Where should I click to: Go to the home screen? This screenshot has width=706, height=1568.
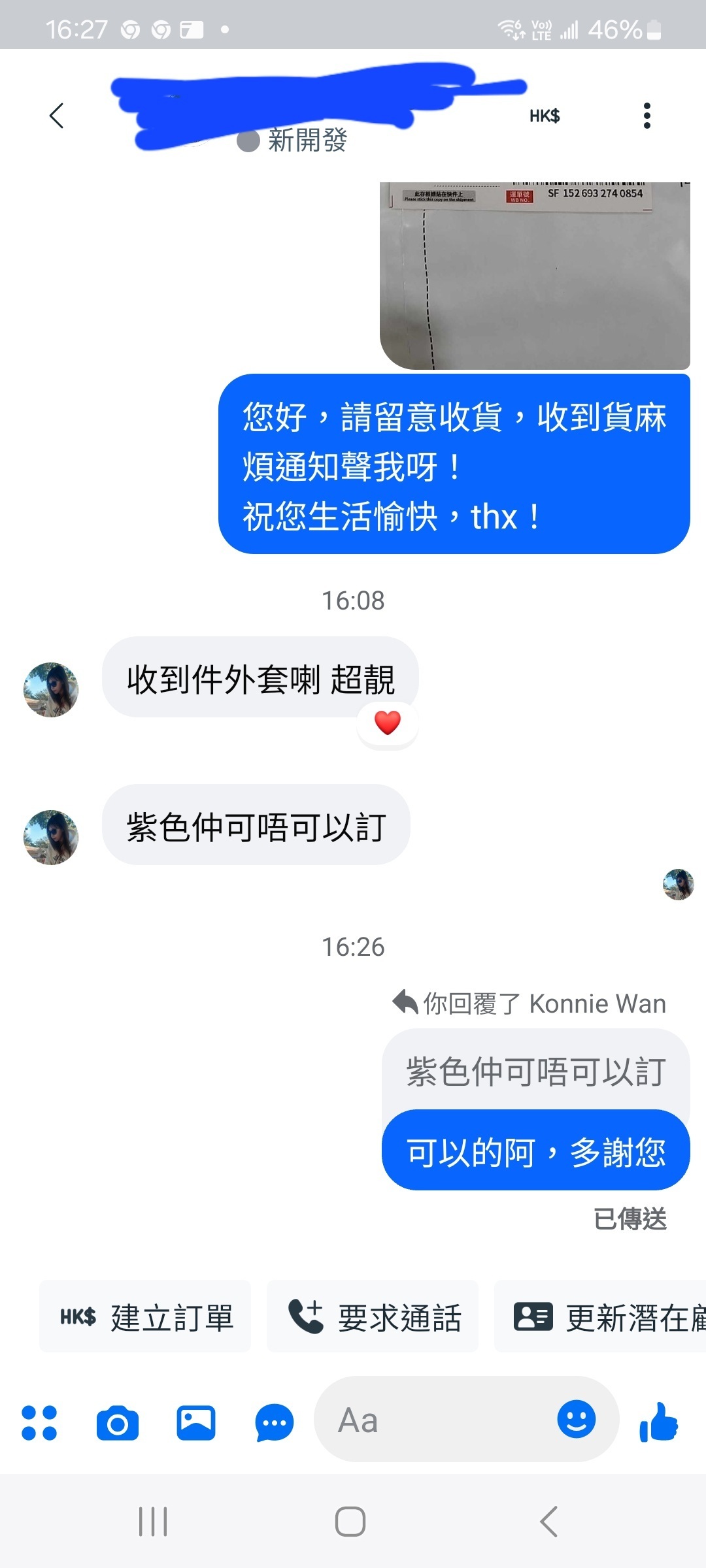(x=350, y=1522)
